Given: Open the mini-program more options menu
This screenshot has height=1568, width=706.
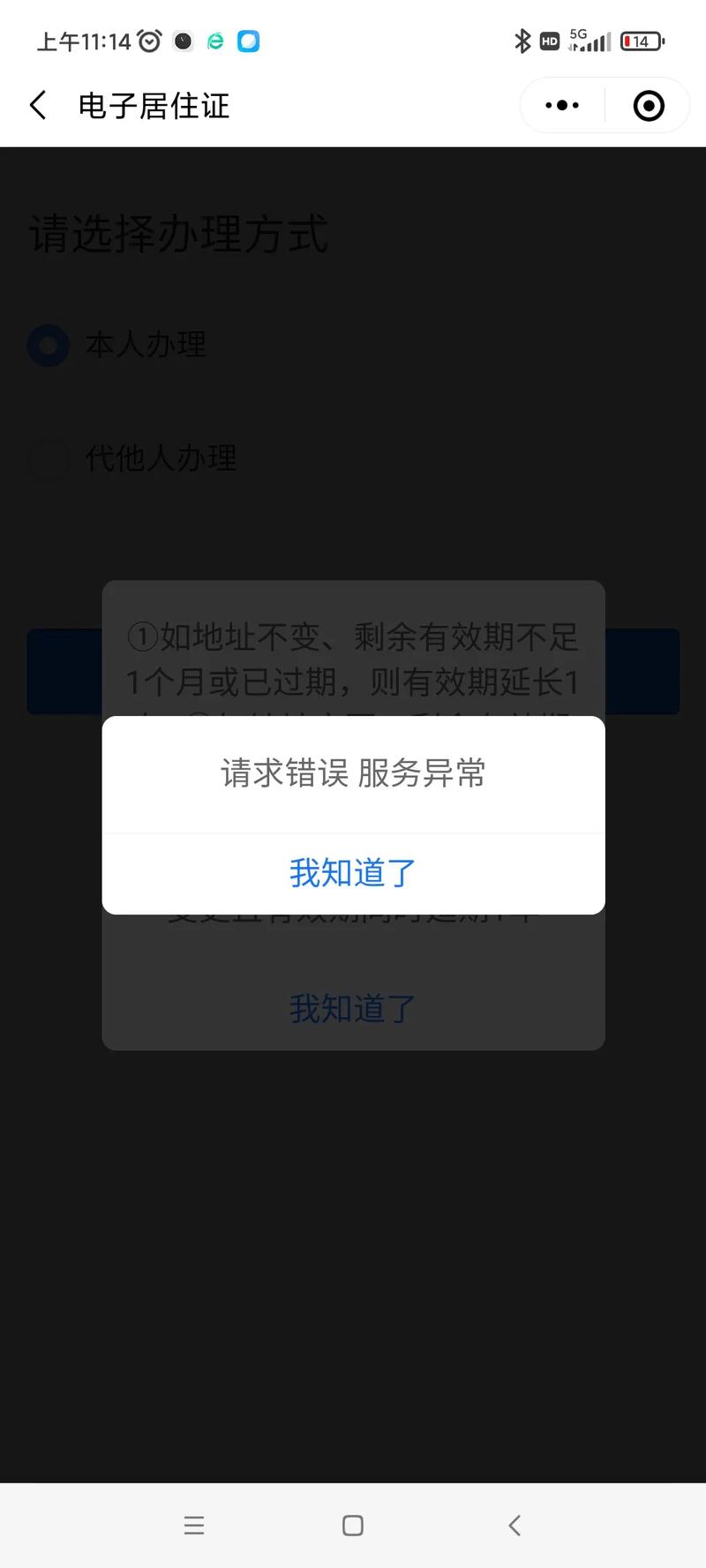Looking at the screenshot, I should click(x=560, y=105).
